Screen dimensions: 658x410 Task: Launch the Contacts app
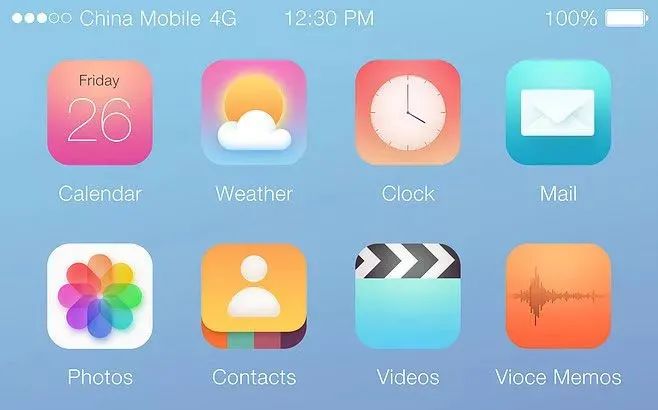[254, 296]
